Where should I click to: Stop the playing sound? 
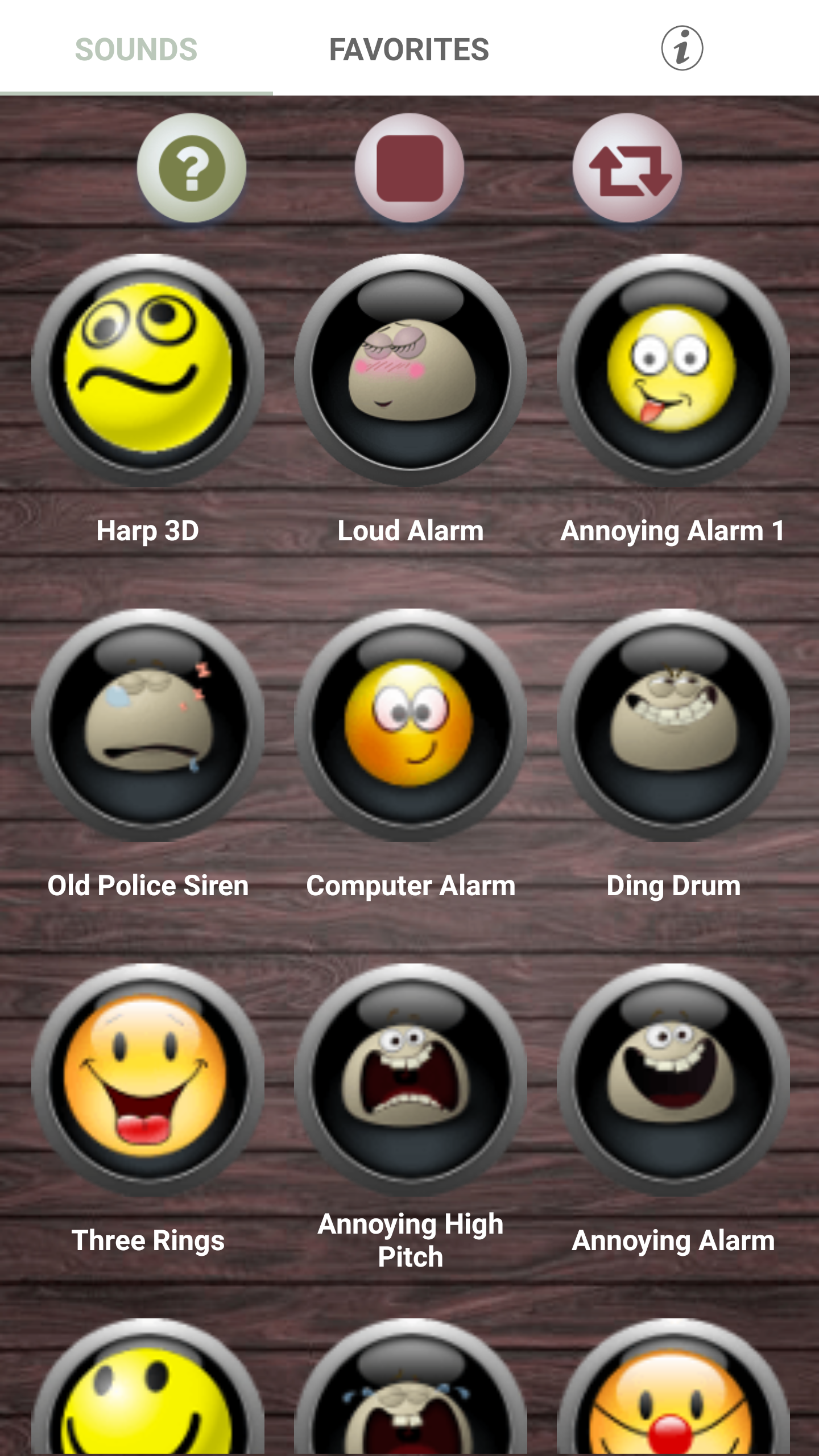pos(409,168)
